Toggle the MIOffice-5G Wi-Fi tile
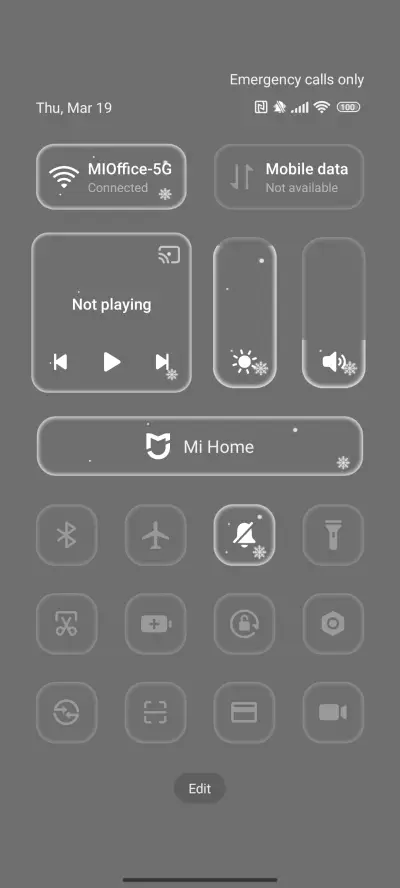 pos(111,177)
